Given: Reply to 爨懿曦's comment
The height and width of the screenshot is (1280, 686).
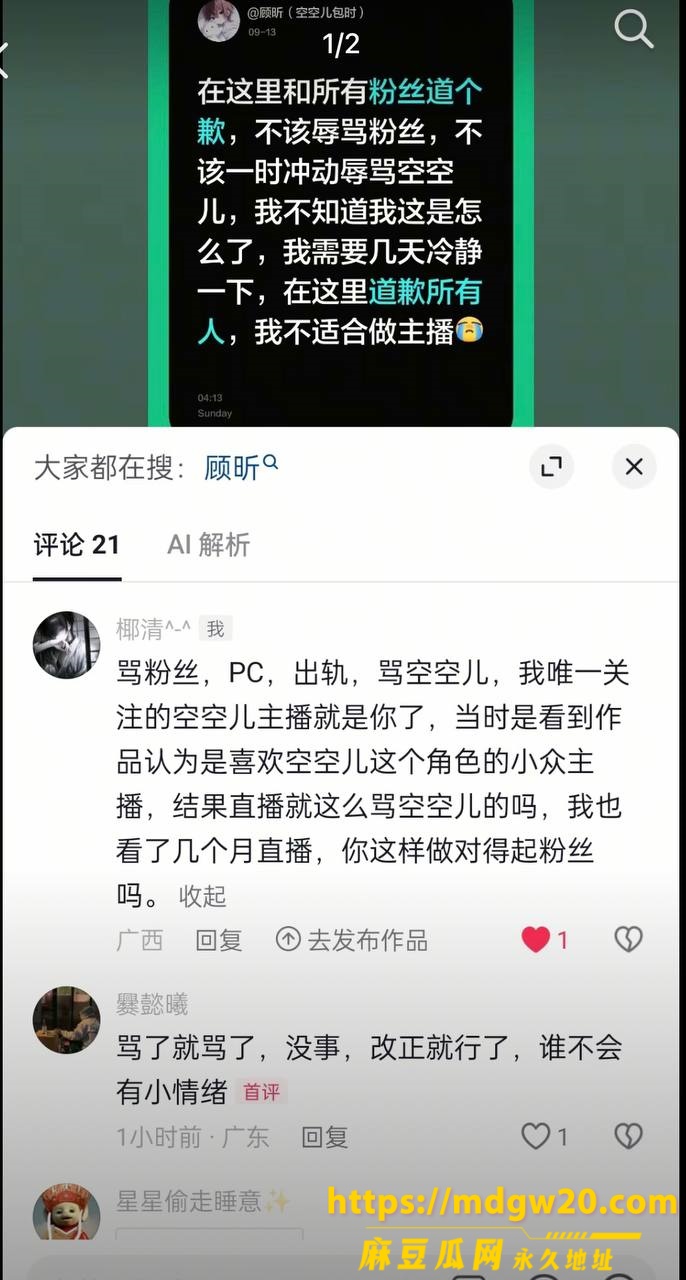Looking at the screenshot, I should click(x=325, y=1136).
